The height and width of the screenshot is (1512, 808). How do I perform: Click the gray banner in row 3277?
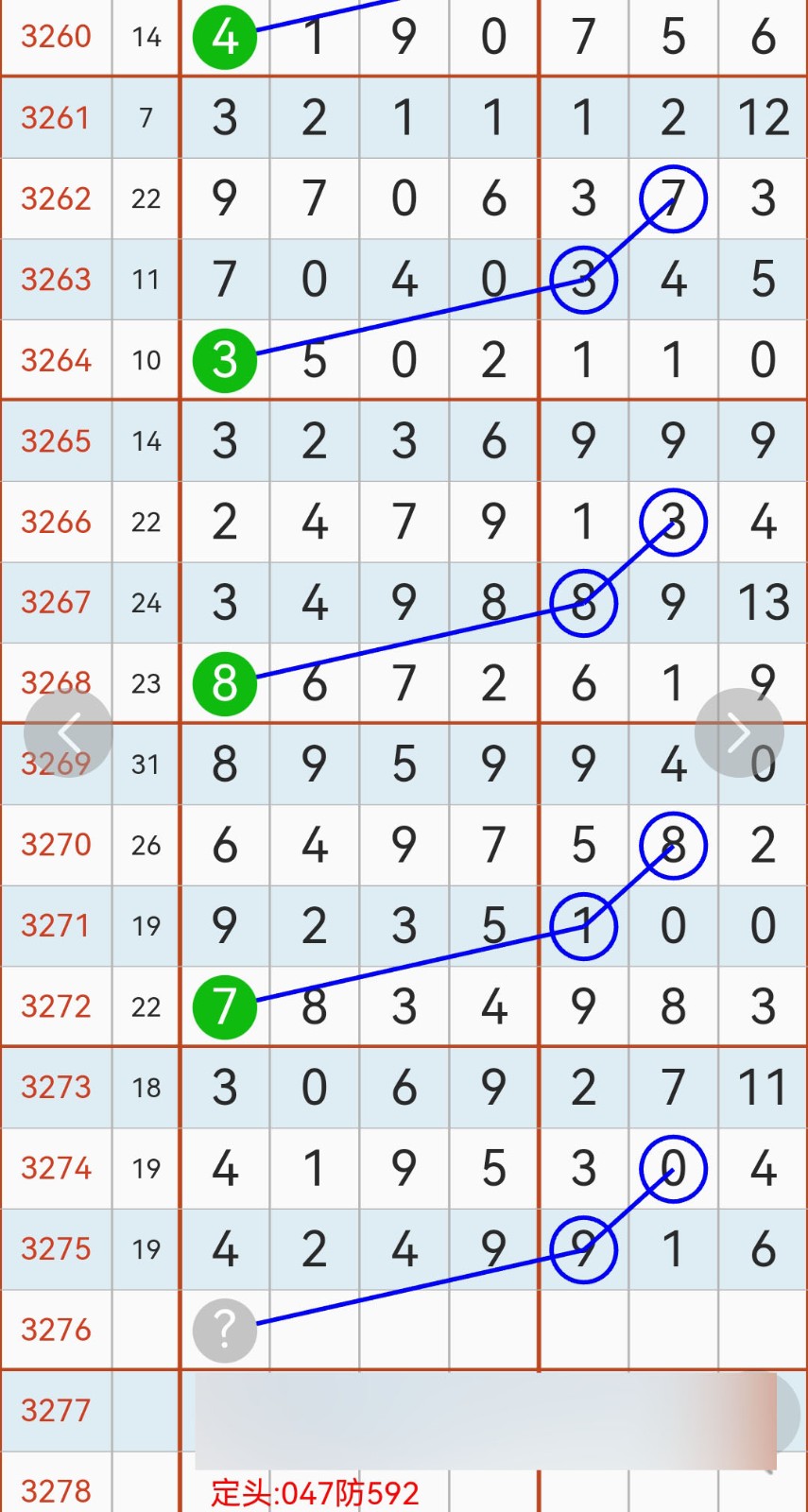click(x=491, y=1410)
